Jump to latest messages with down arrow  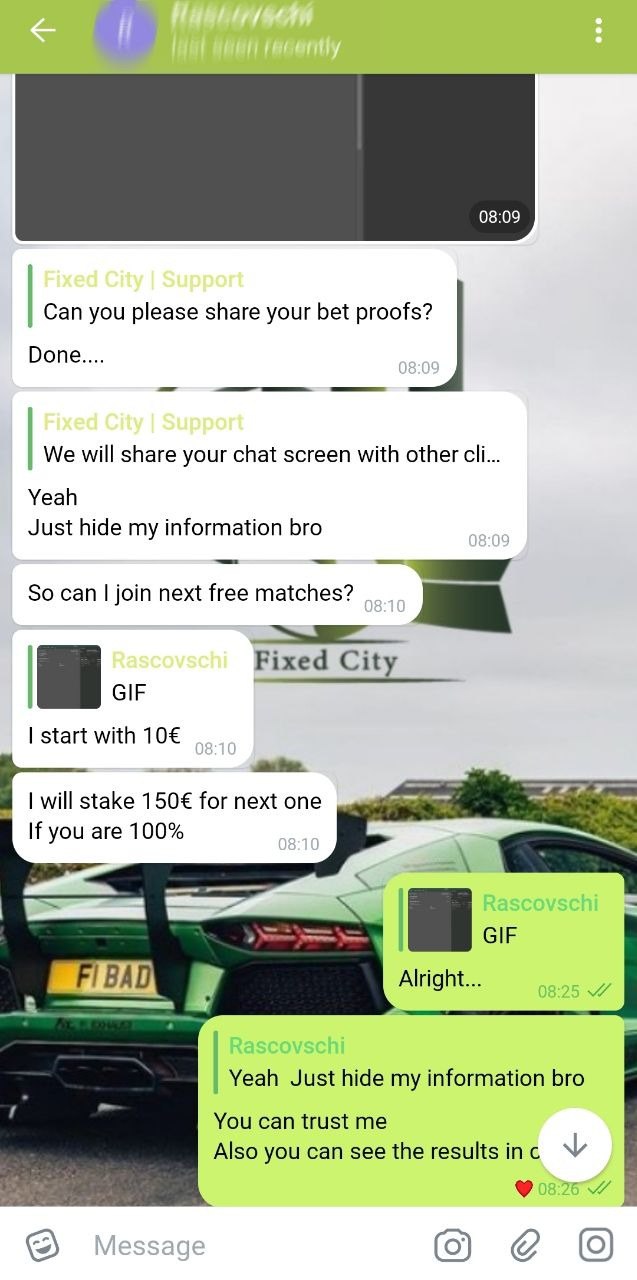pyautogui.click(x=574, y=1146)
